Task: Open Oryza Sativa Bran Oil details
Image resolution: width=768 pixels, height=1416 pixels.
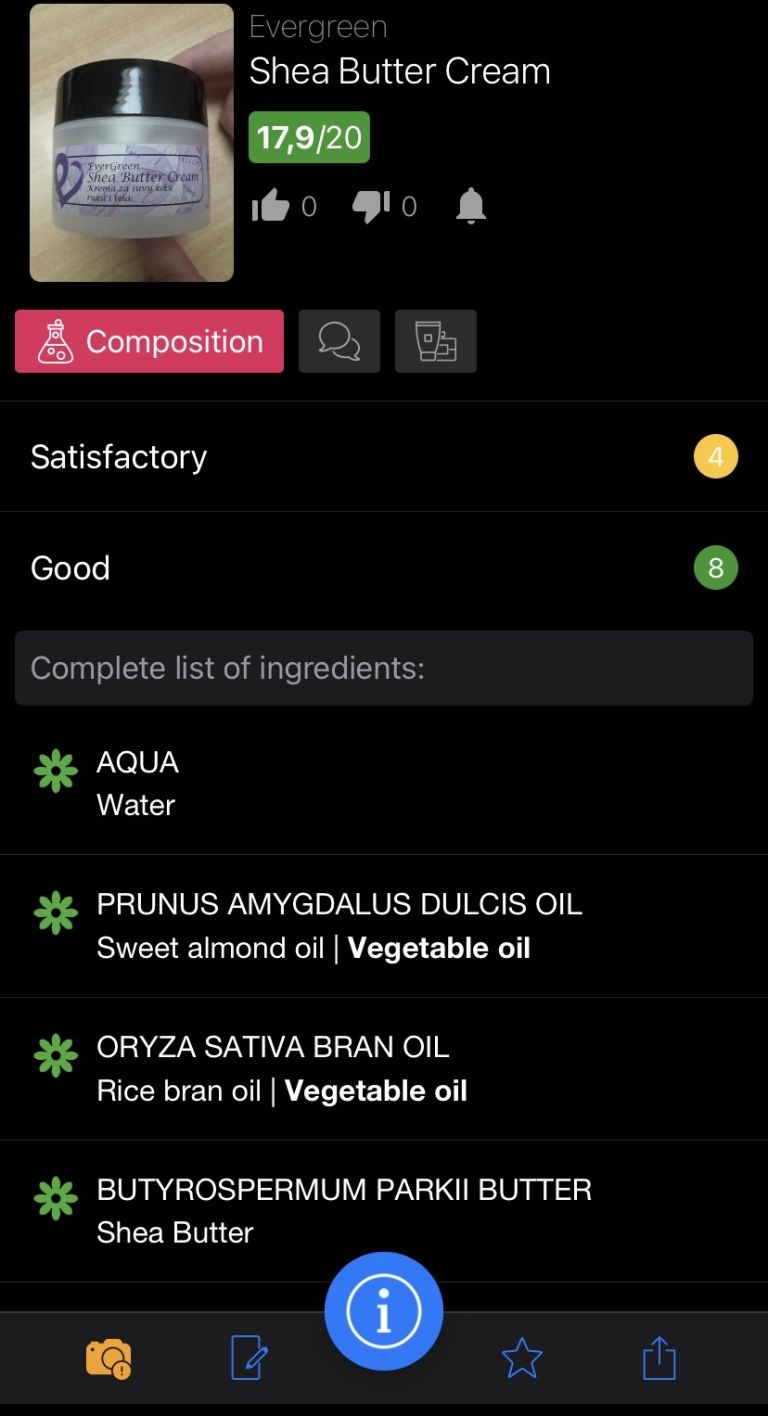Action: pos(384,1069)
